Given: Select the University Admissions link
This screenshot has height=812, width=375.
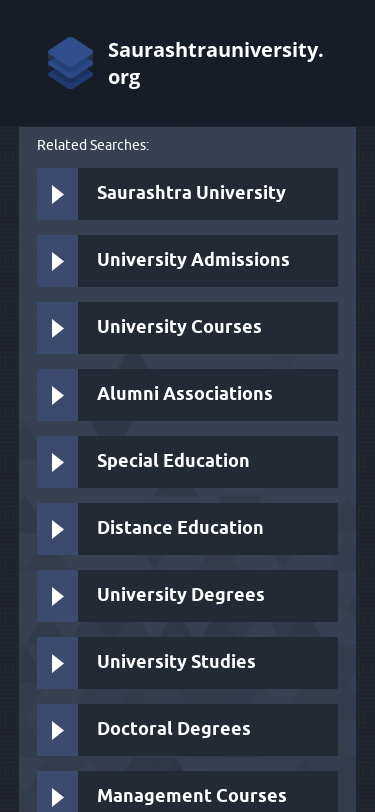Looking at the screenshot, I should pos(187,260).
